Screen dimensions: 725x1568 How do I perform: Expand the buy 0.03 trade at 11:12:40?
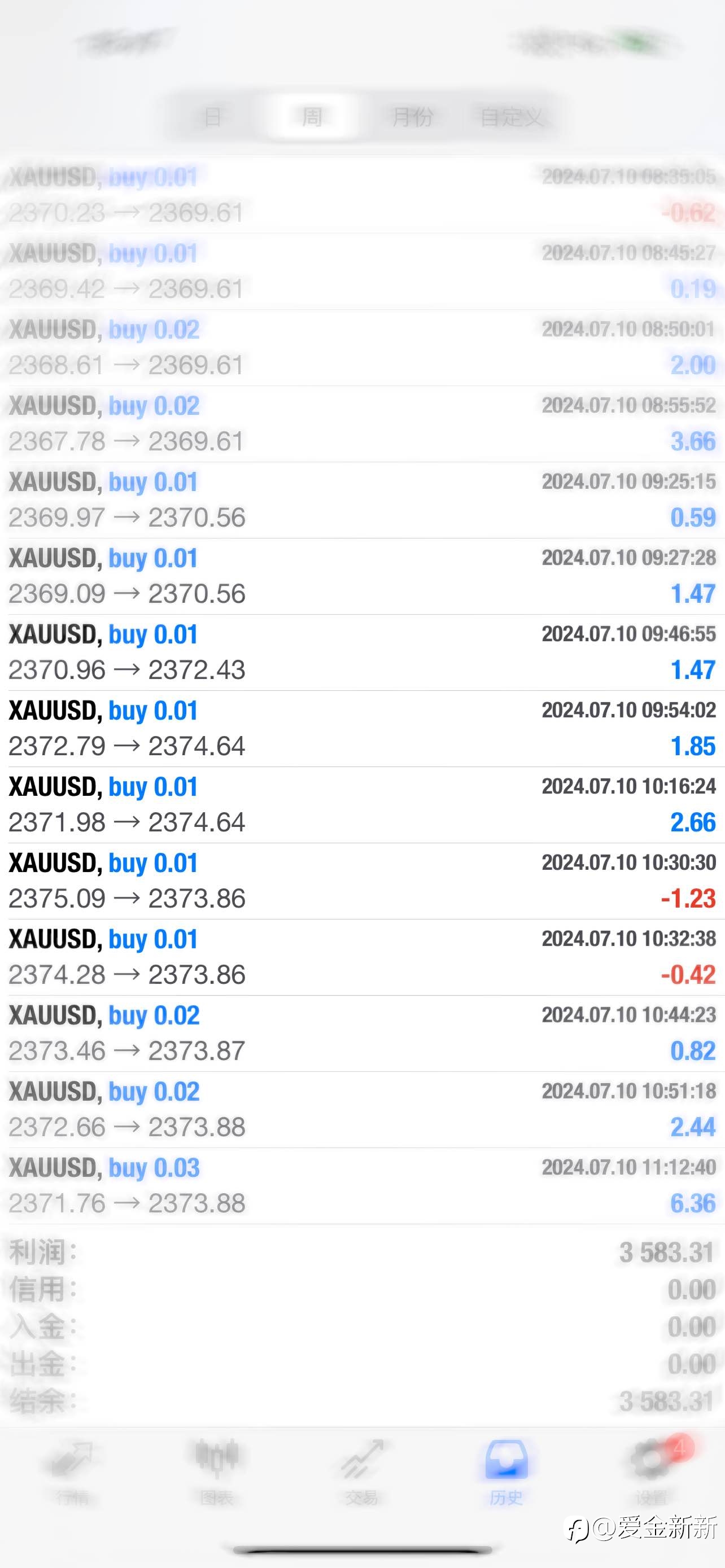[x=362, y=1186]
